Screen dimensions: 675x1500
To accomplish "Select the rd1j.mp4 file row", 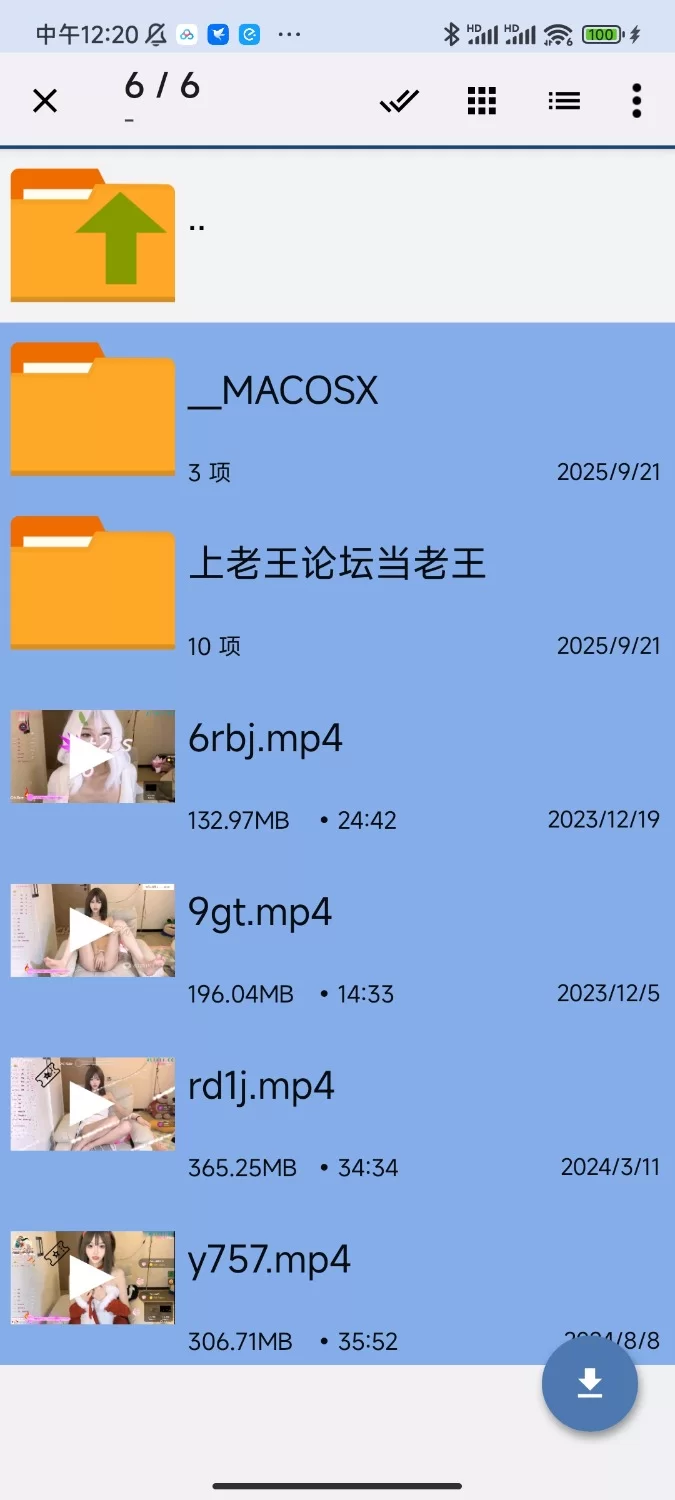I will pyautogui.click(x=337, y=1104).
